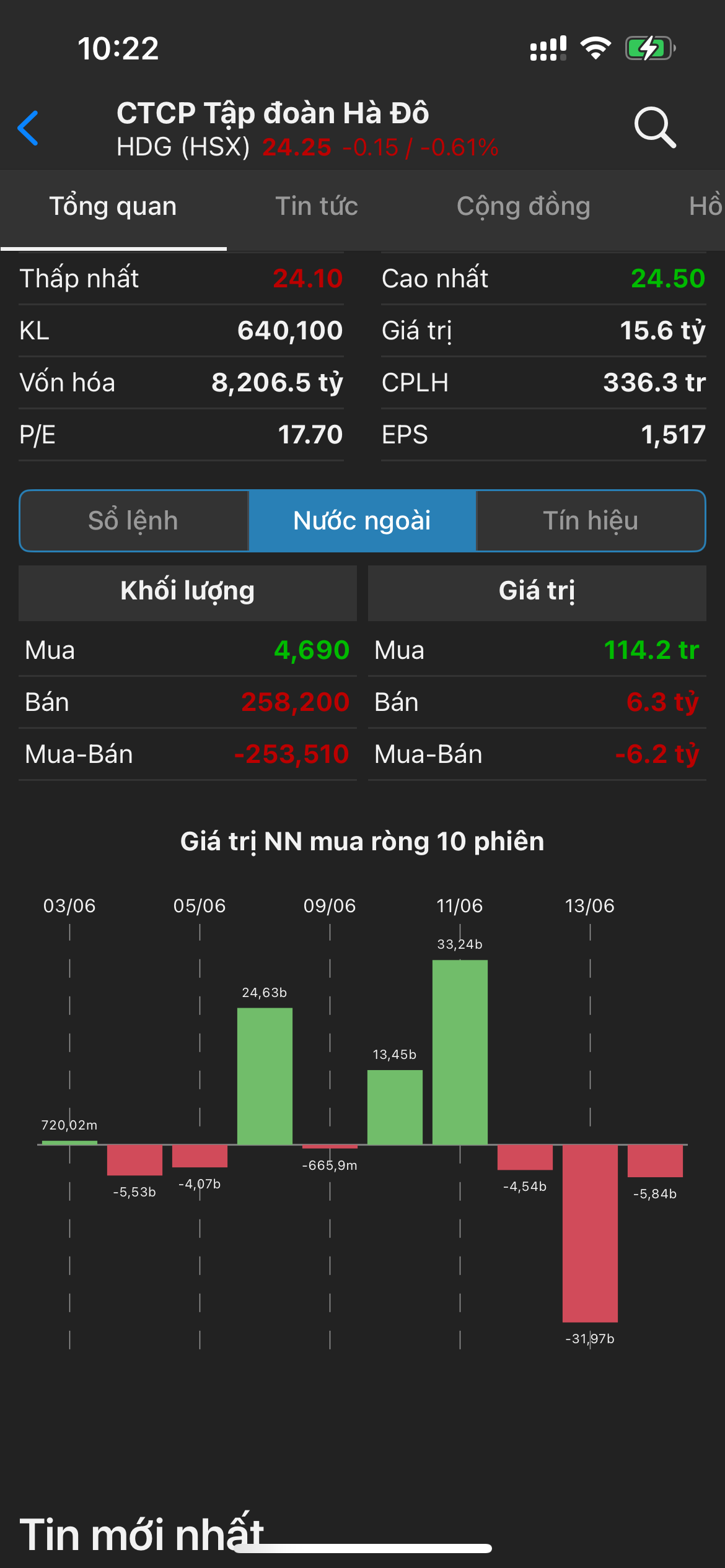Screen dimensions: 725x1568
Task: Select the Nước ngoài segment
Action: 362,521
